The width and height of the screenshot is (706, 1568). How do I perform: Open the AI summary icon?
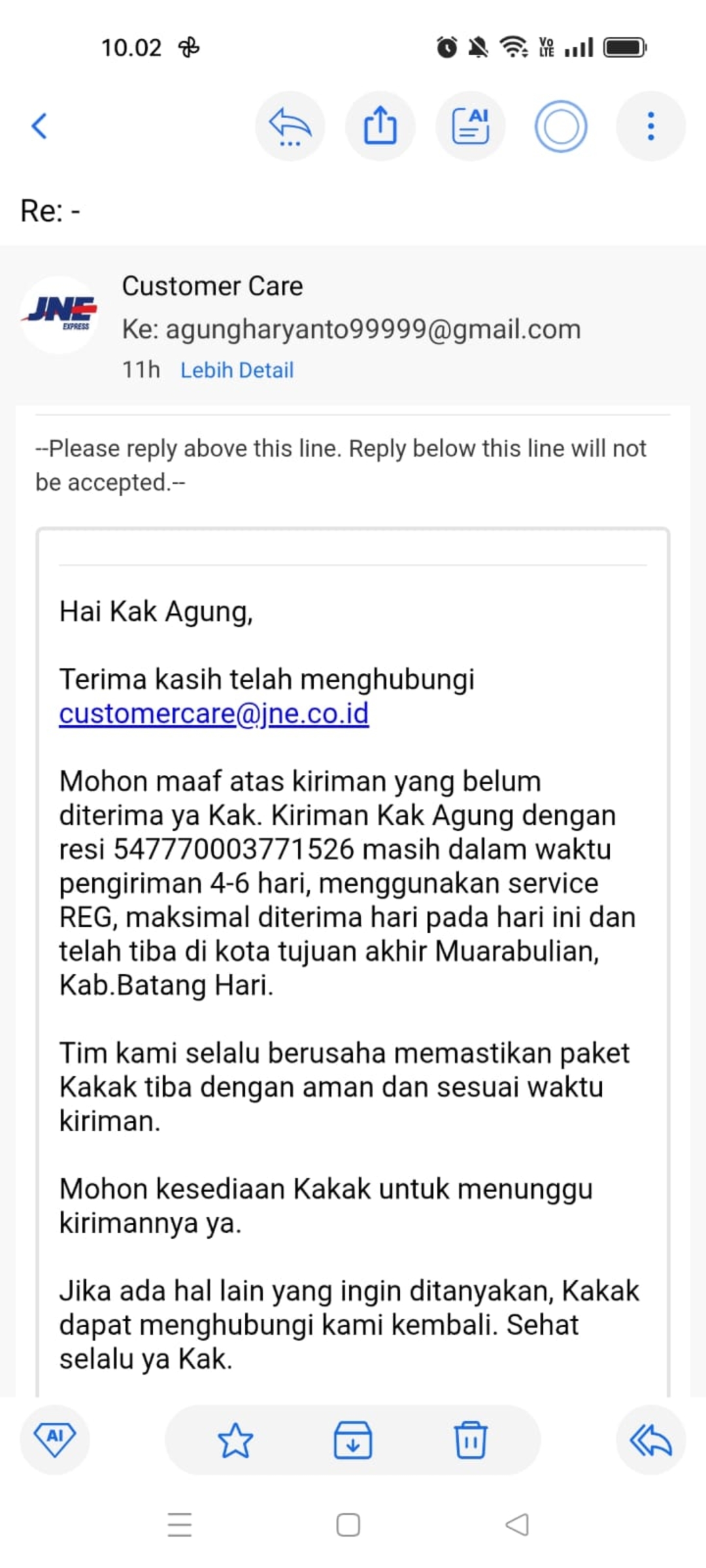(471, 126)
